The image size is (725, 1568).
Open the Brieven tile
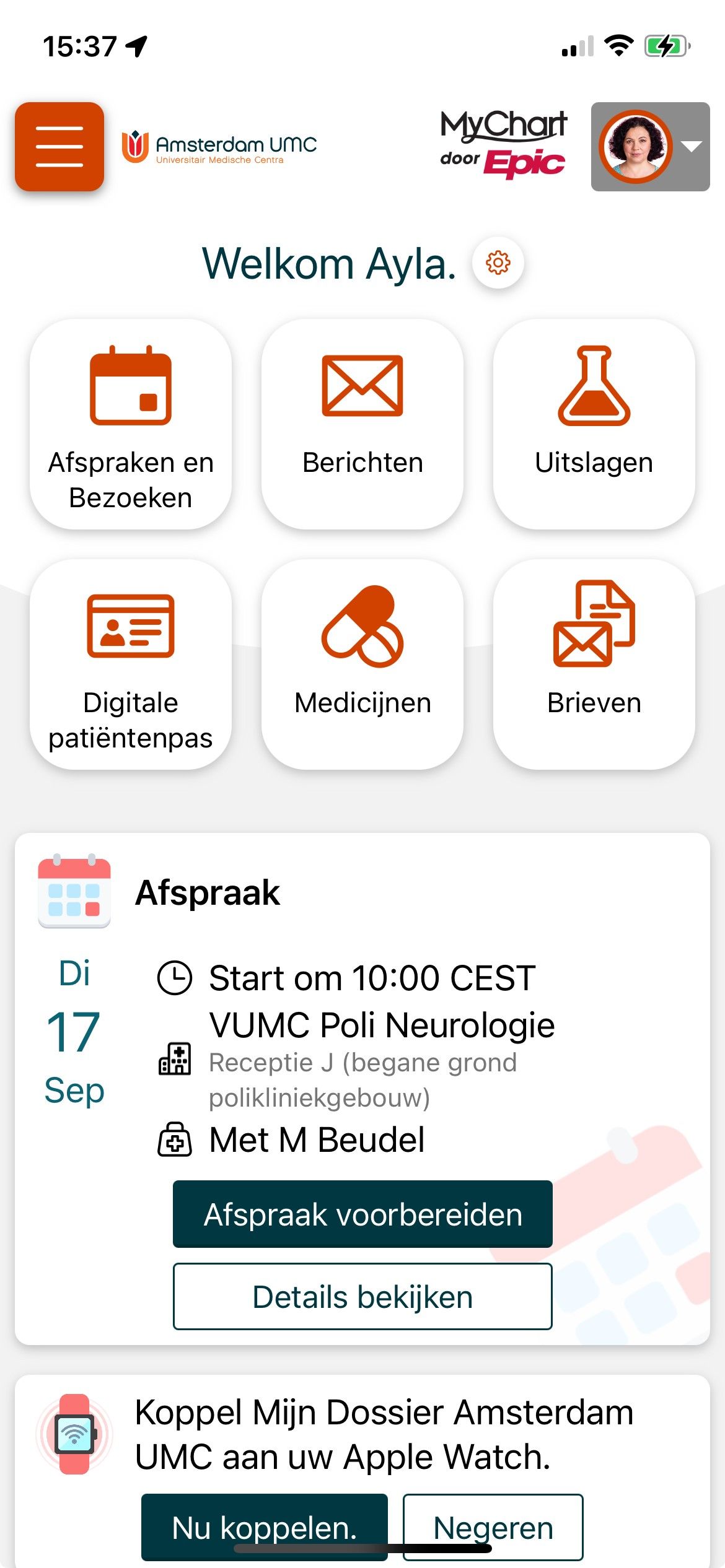tap(594, 664)
